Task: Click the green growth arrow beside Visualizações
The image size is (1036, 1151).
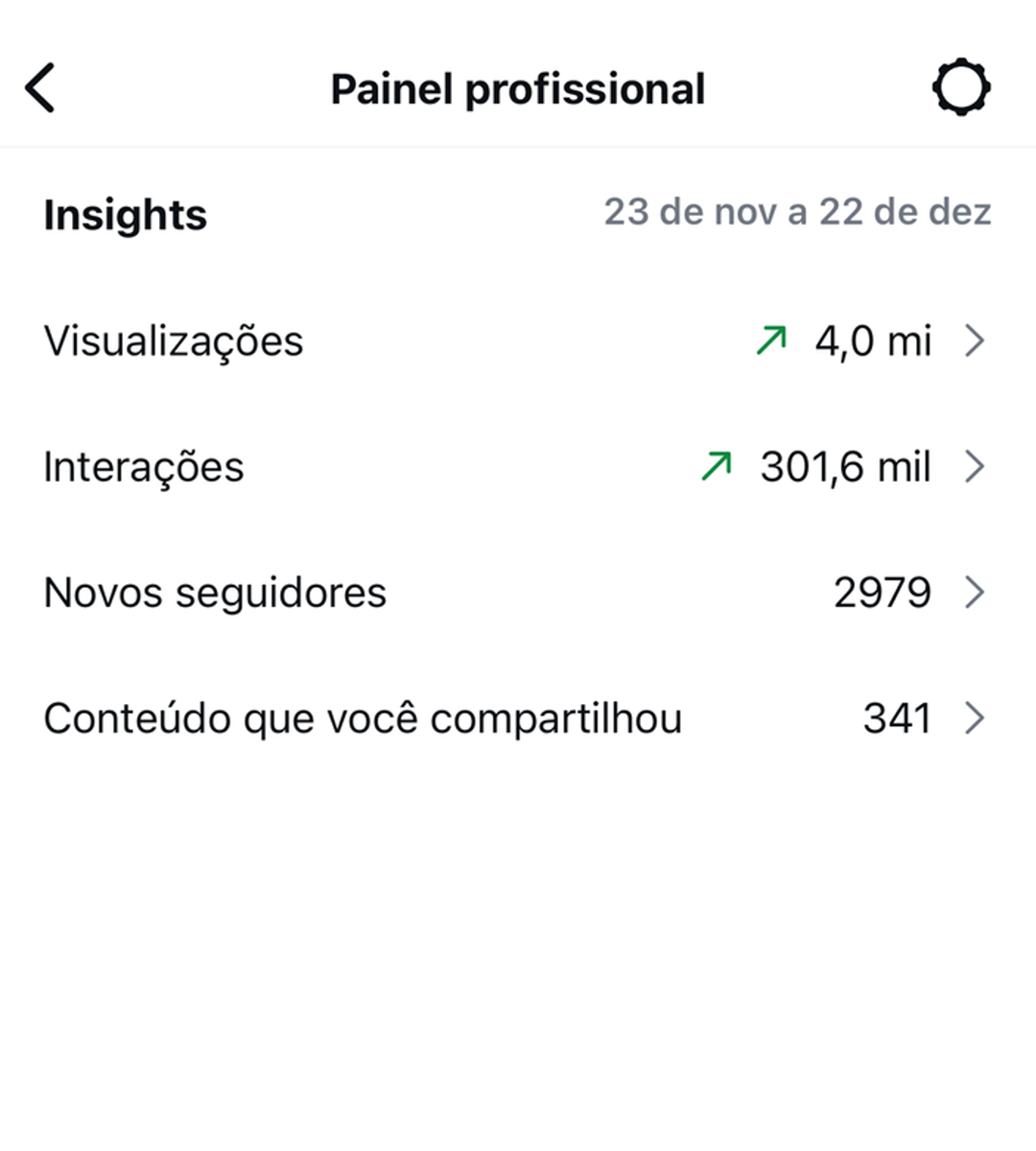Action: [773, 340]
